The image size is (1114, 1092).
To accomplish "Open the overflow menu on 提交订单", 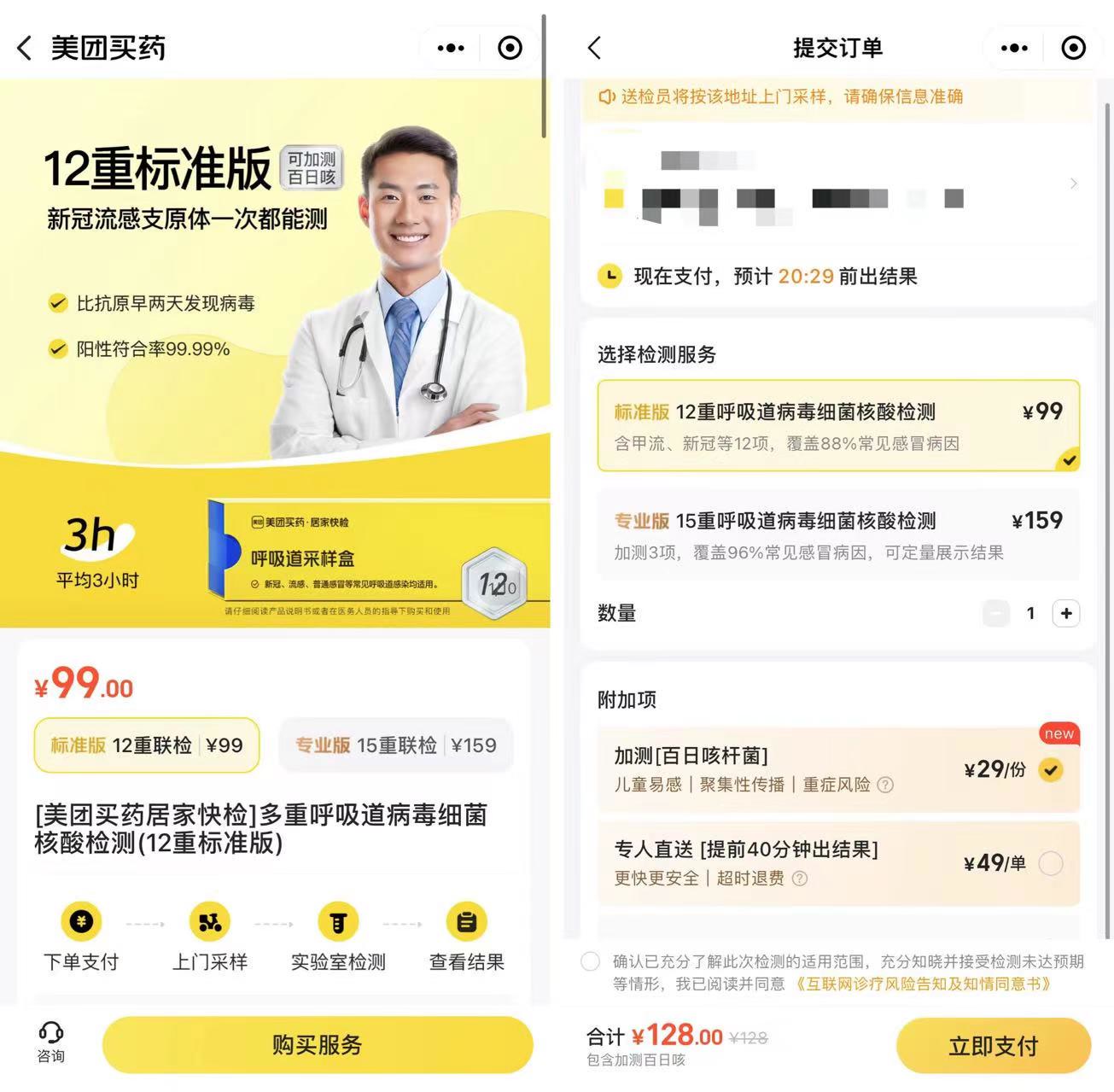I will 1013,48.
